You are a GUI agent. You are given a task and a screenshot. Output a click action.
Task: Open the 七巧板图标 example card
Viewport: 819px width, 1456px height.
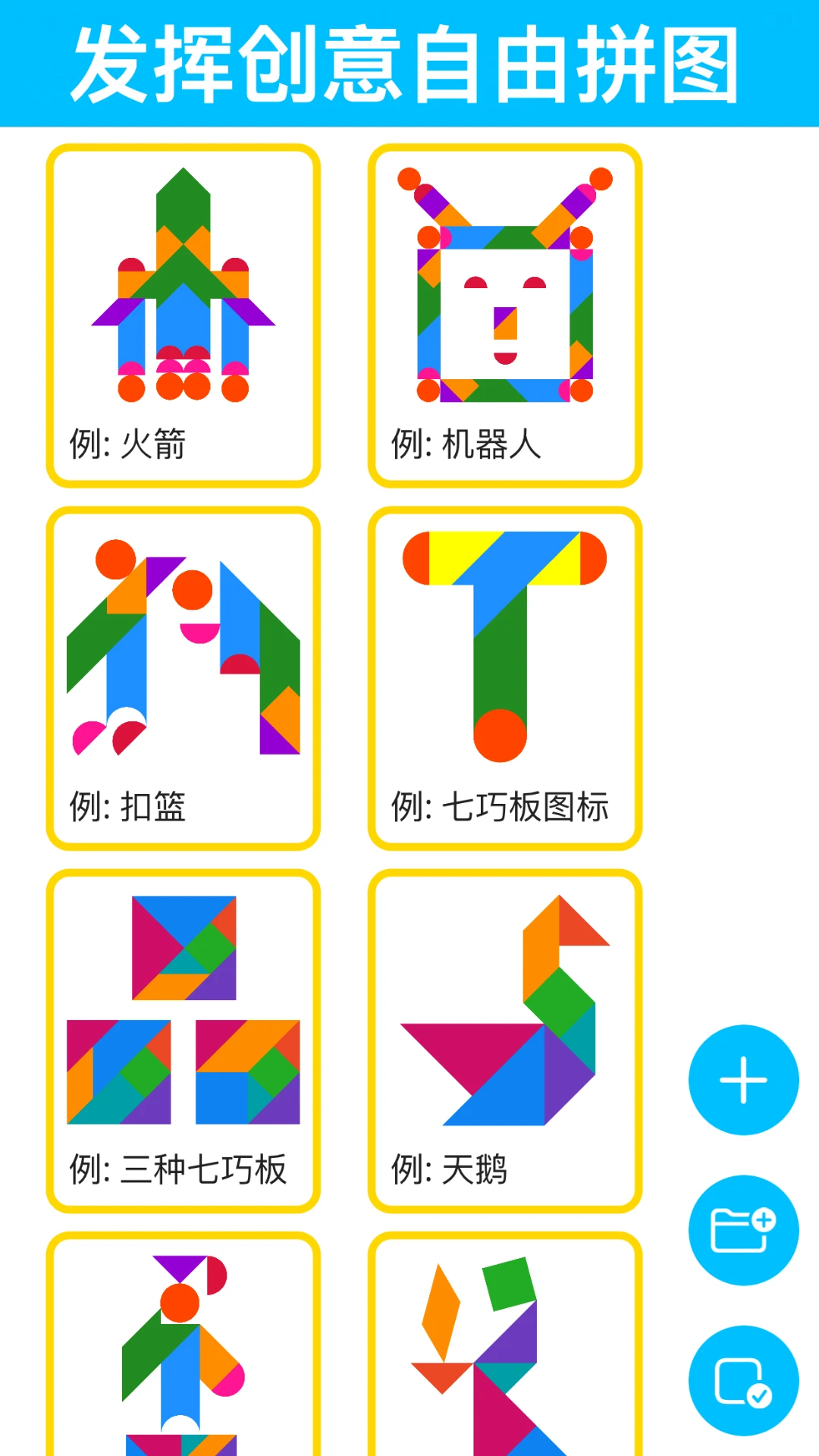505,678
